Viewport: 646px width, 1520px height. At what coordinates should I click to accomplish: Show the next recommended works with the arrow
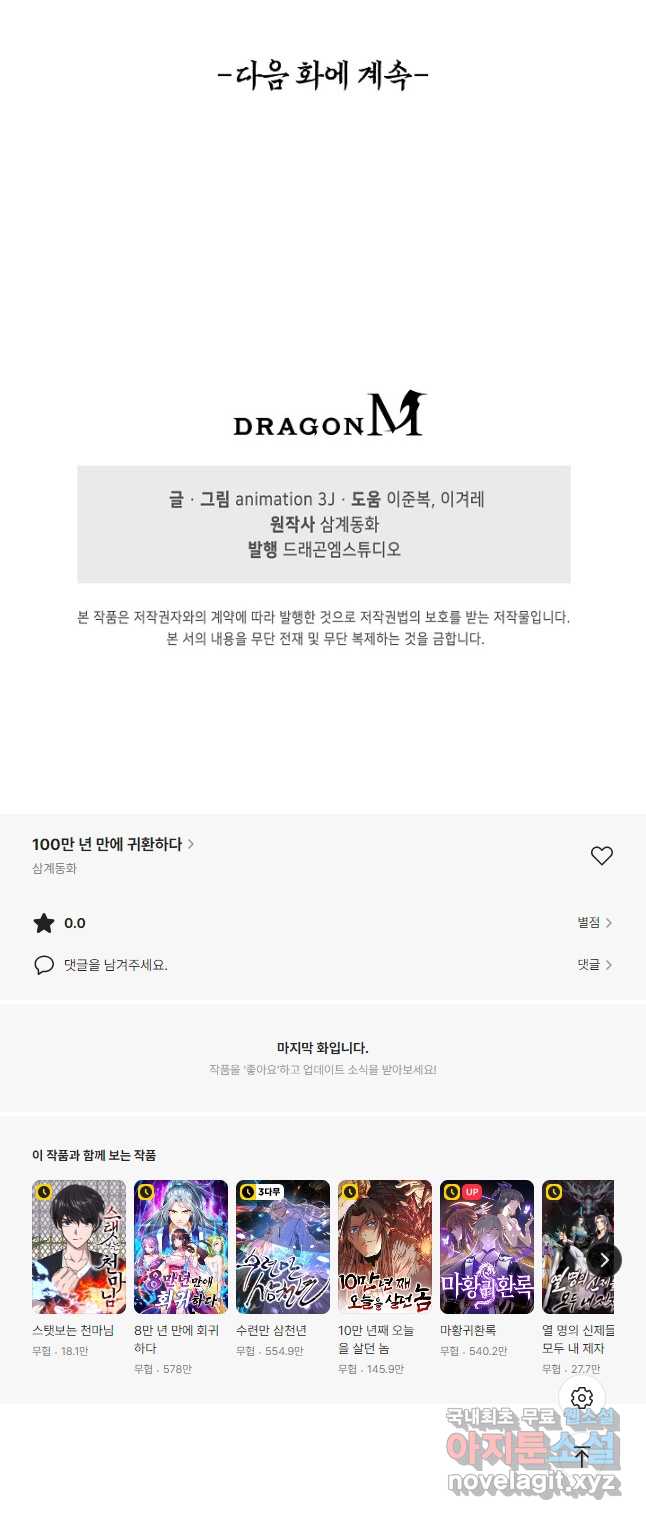[604, 1260]
